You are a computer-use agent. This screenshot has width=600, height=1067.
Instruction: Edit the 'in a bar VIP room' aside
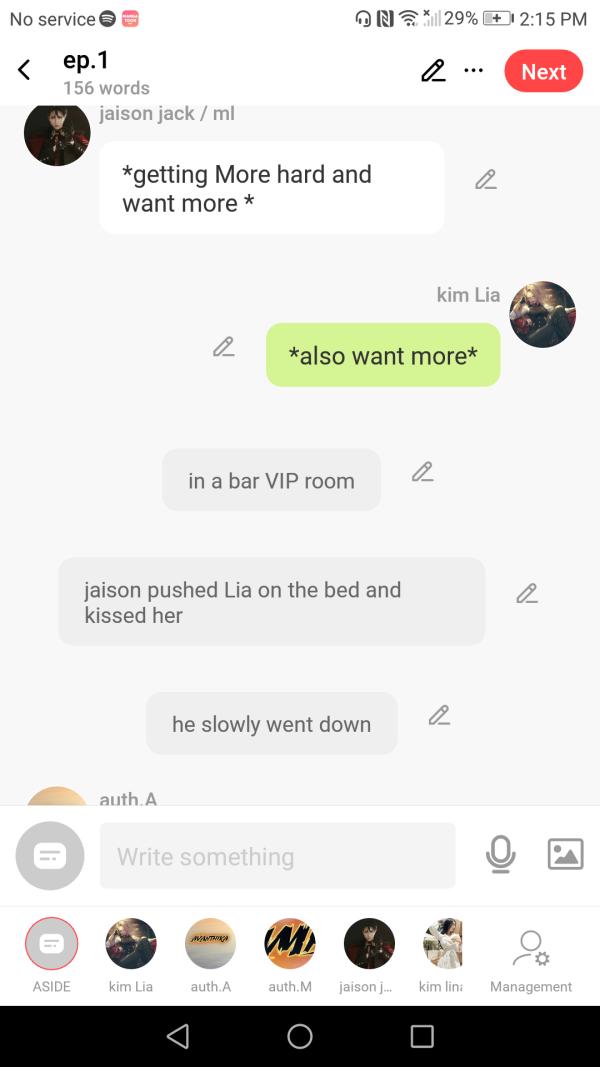coord(422,471)
